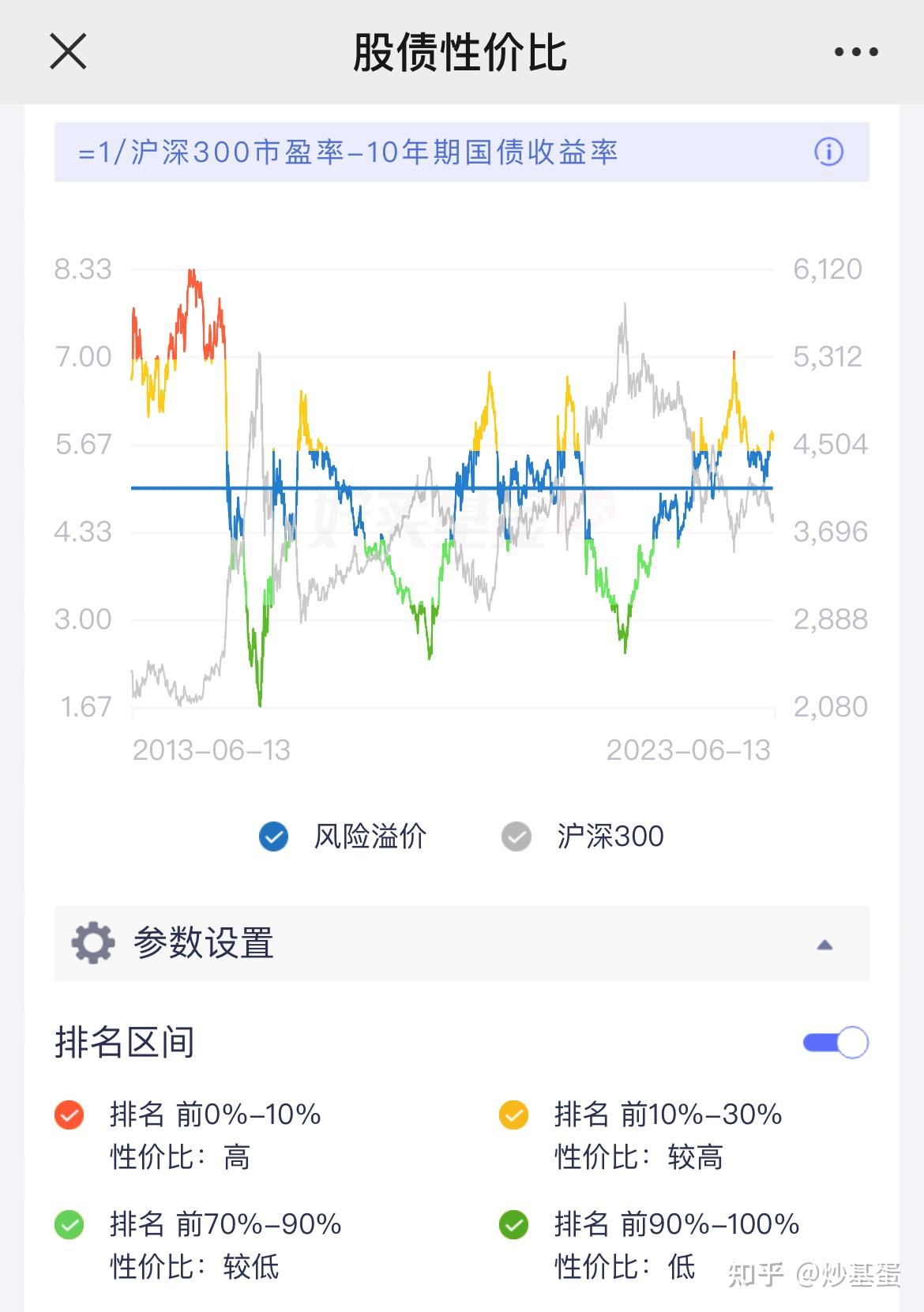
Task: Select the light green 前70%-90% rank icon
Action: 69,1225
